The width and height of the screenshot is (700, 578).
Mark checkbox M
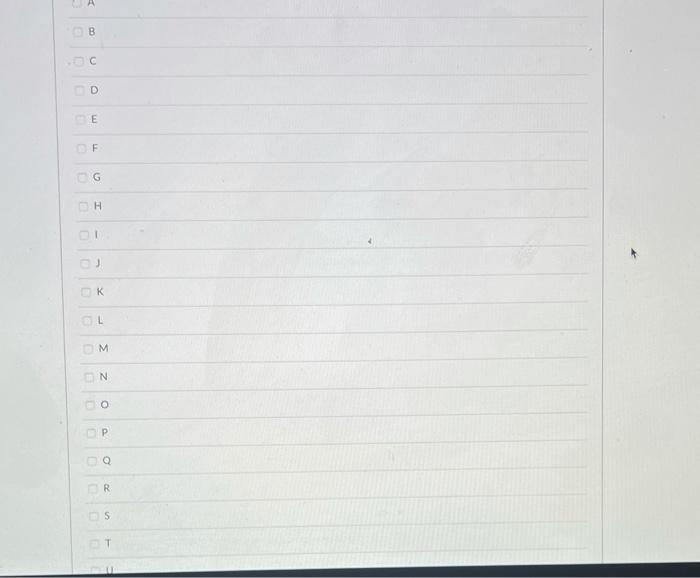click(86, 348)
